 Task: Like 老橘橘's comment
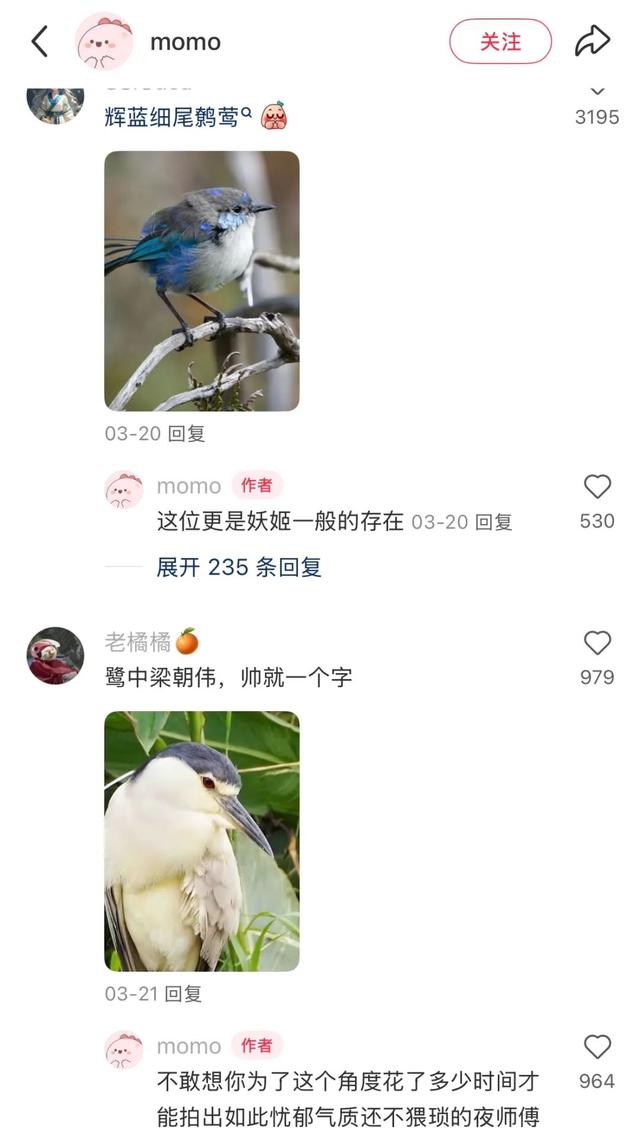point(597,643)
